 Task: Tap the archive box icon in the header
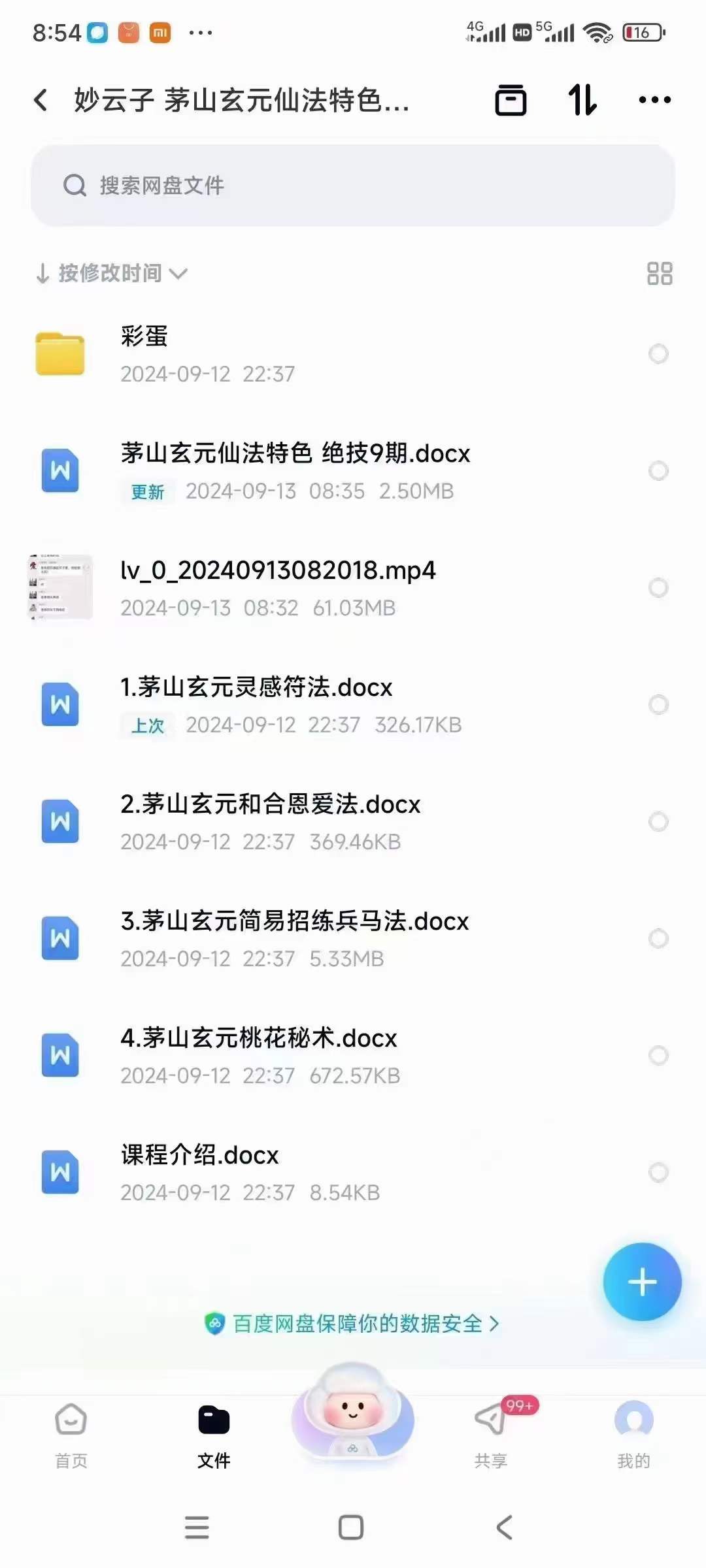511,100
